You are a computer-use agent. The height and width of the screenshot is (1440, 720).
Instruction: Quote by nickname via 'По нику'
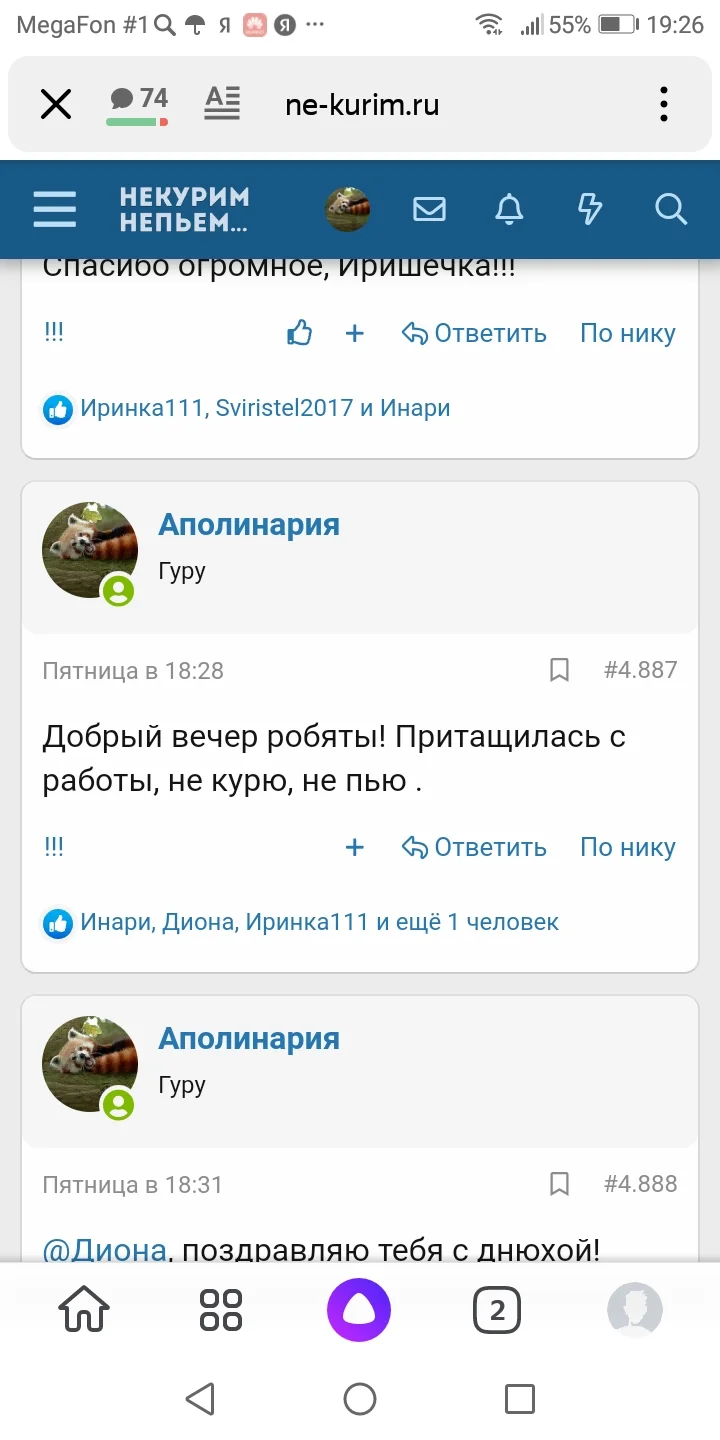click(627, 846)
